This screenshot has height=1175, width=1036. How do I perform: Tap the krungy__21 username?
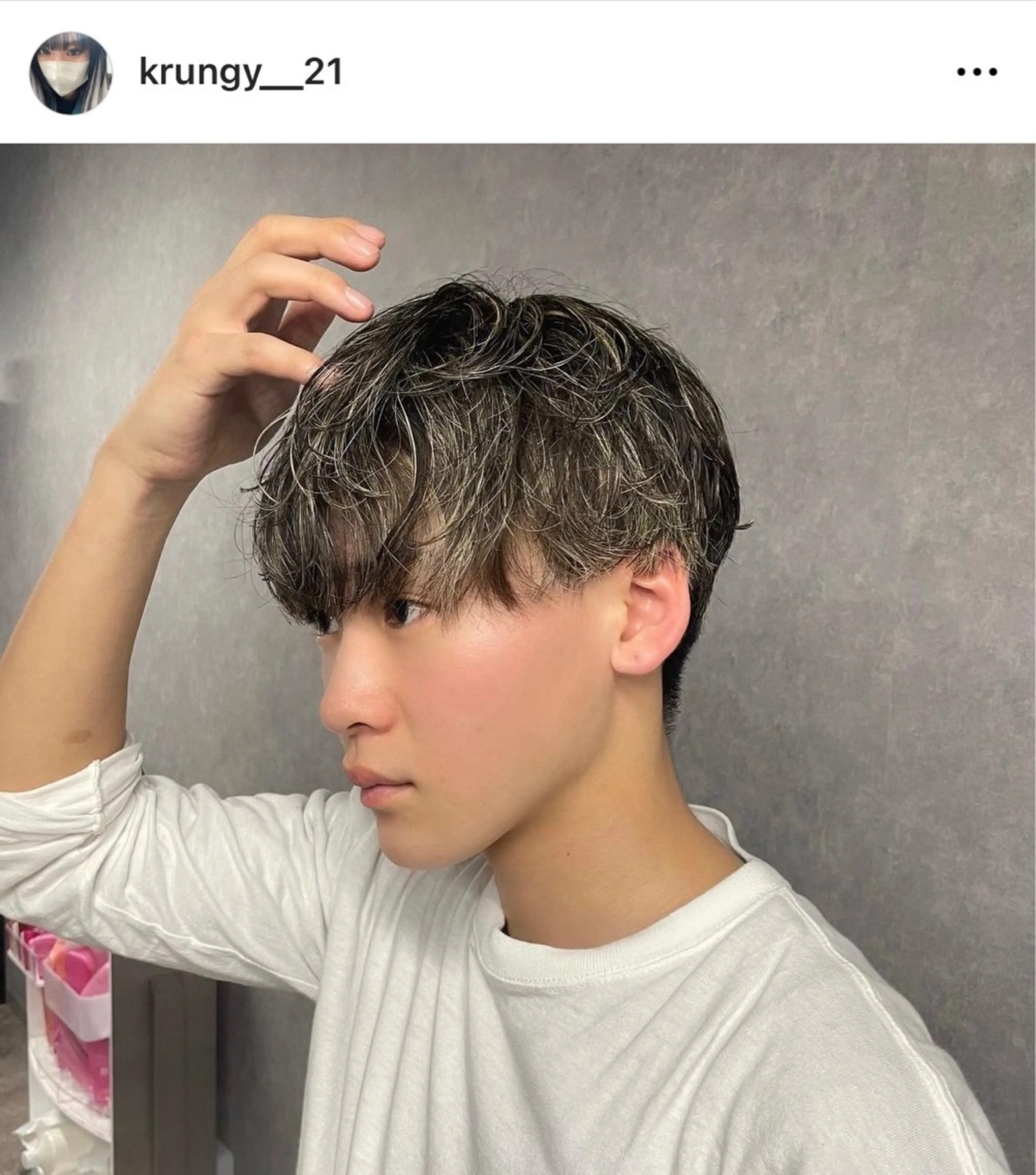[241, 73]
